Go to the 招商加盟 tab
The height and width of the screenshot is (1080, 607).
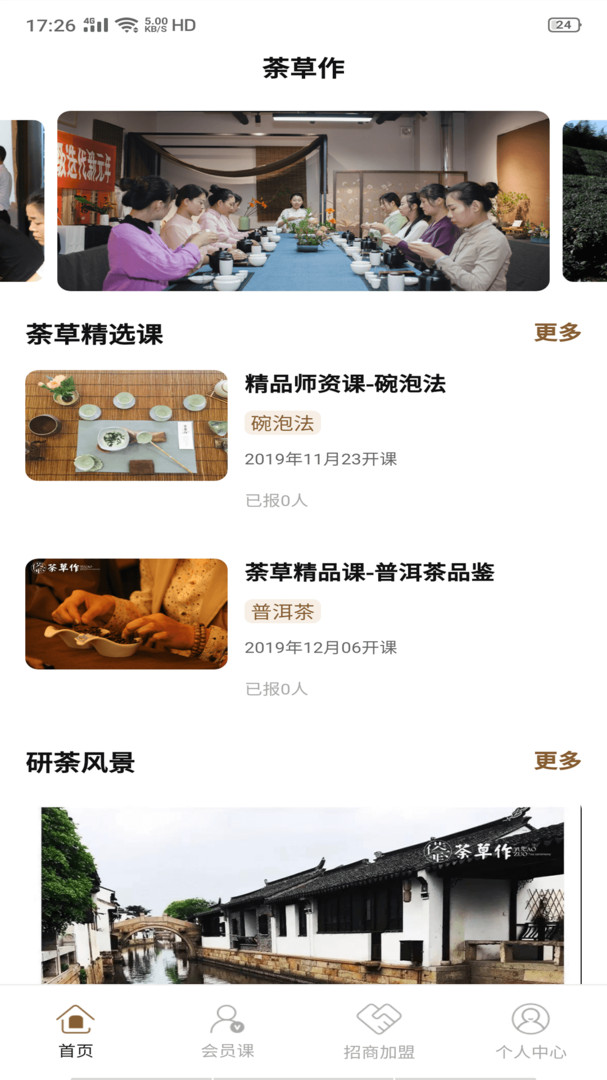coord(379,1032)
